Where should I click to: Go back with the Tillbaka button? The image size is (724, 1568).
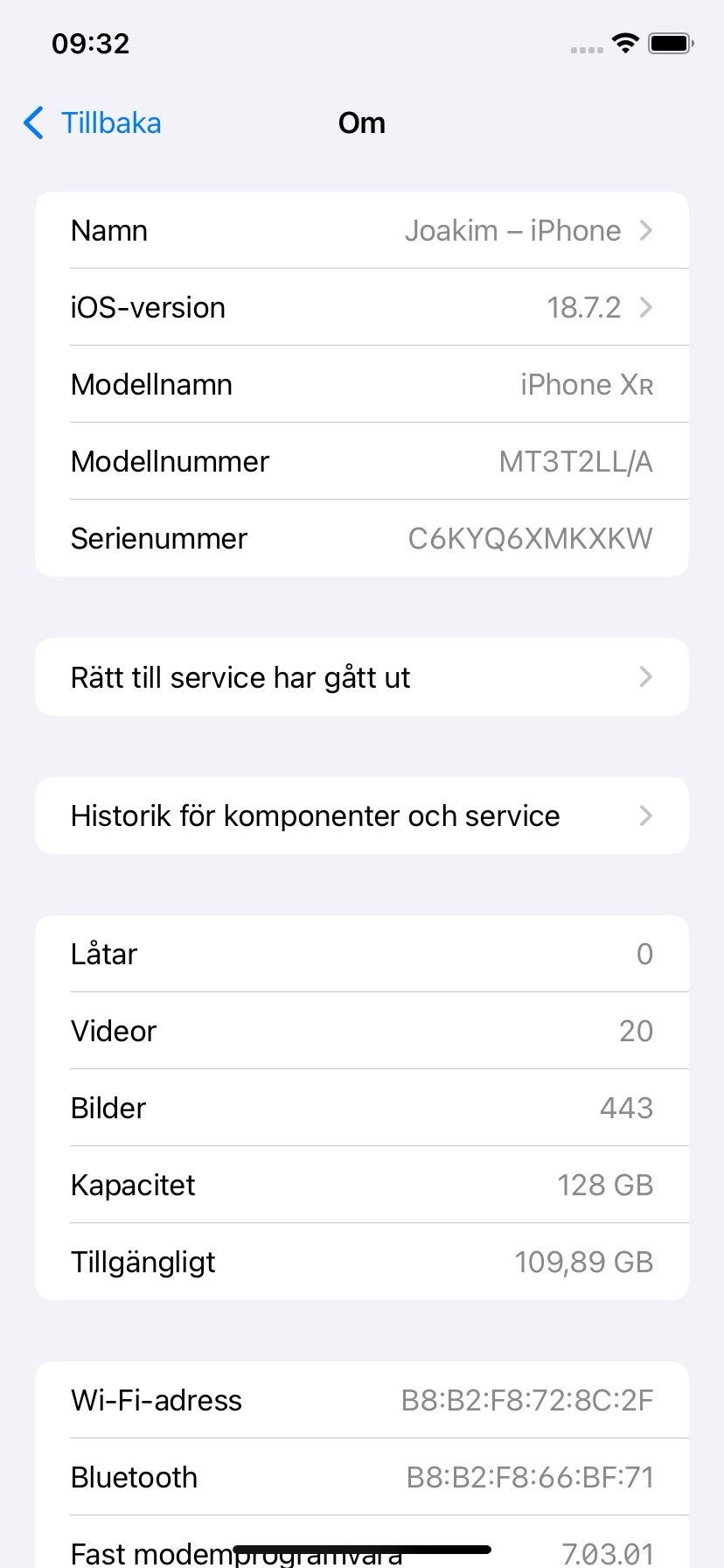pos(92,122)
